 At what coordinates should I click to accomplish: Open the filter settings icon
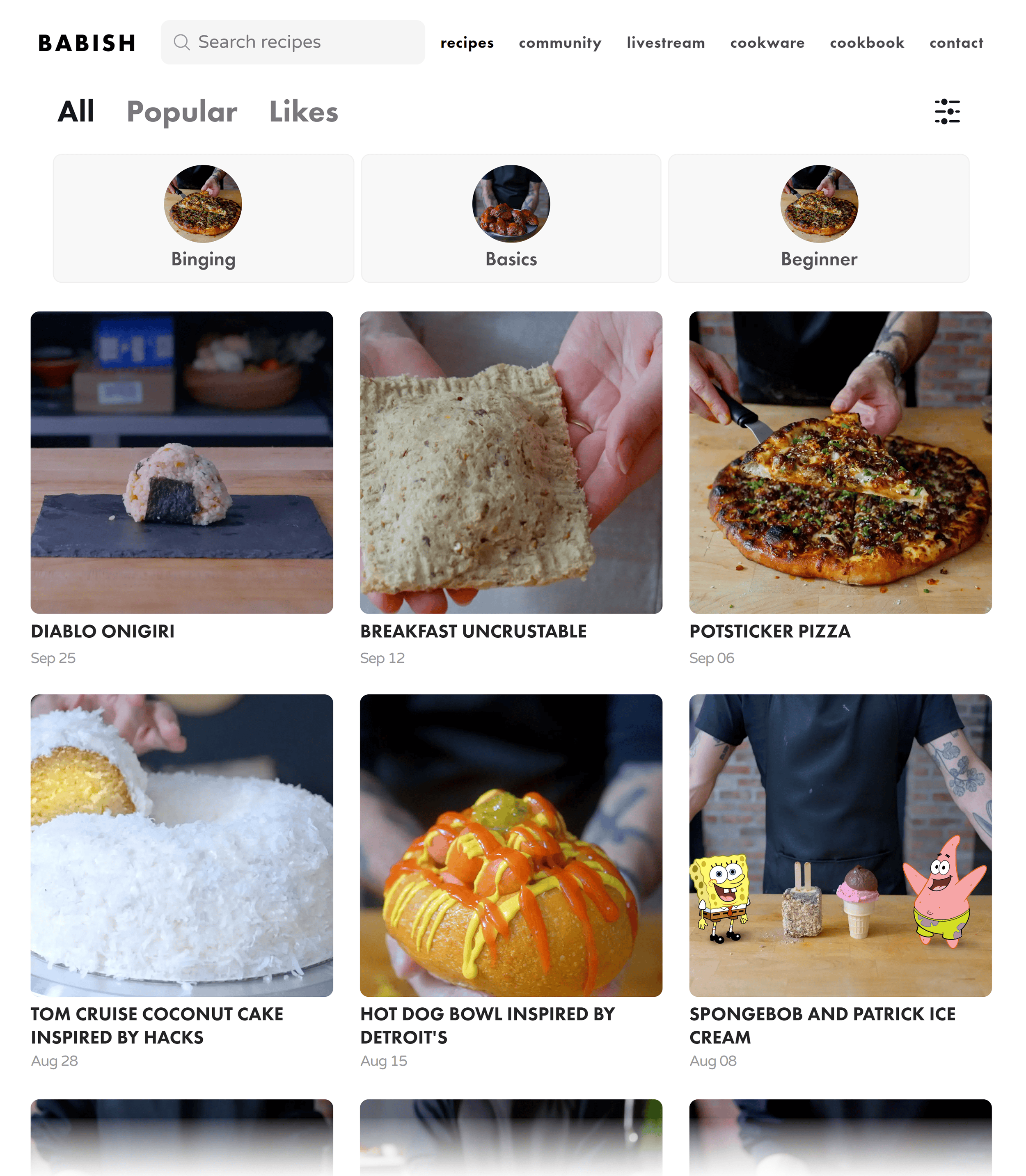coord(946,112)
